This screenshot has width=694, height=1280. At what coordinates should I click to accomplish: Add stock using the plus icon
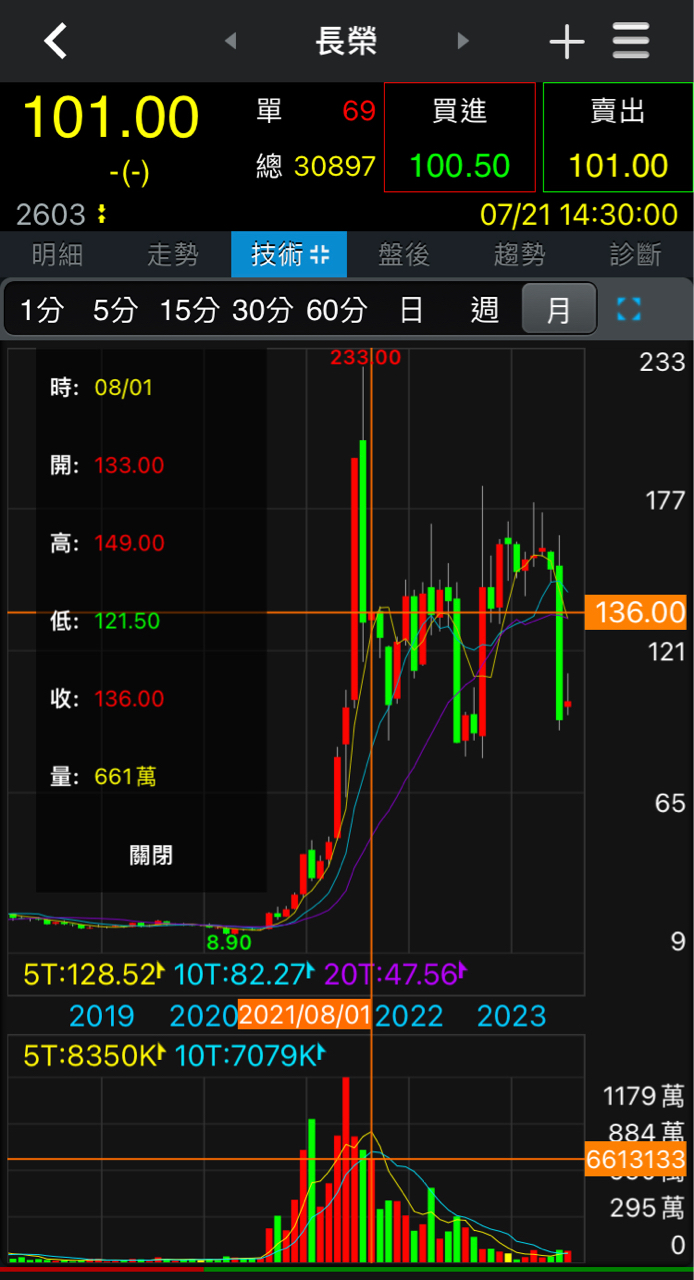567,42
